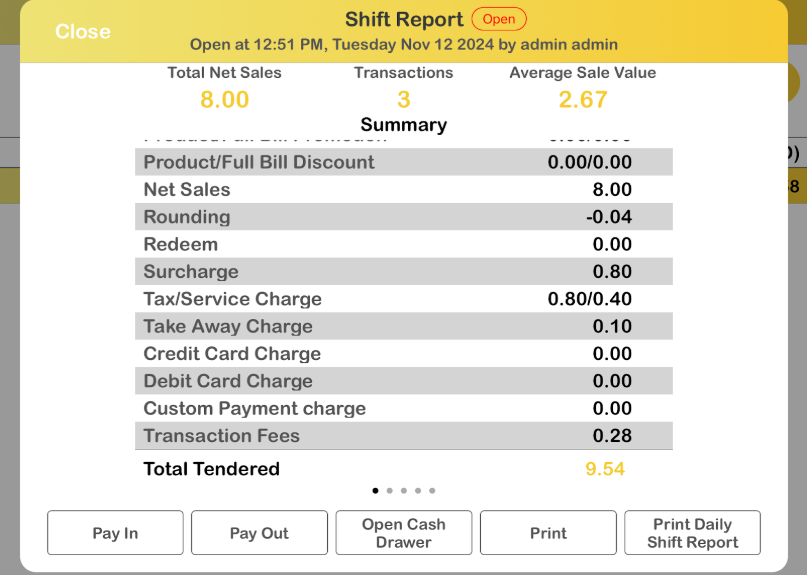Print the shift report
The image size is (807, 575).
click(548, 533)
